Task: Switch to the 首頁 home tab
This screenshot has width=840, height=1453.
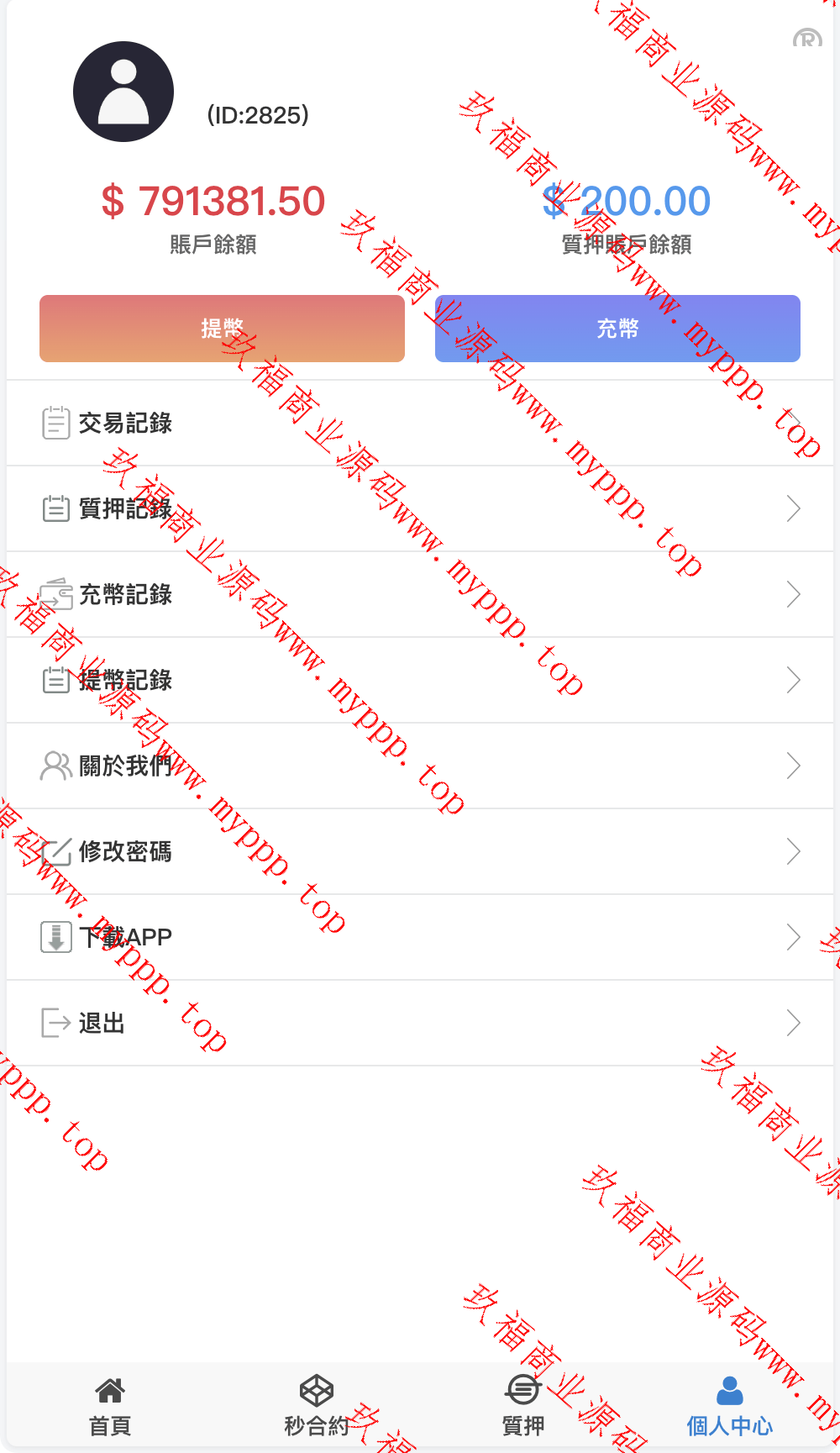Action: point(110,1407)
